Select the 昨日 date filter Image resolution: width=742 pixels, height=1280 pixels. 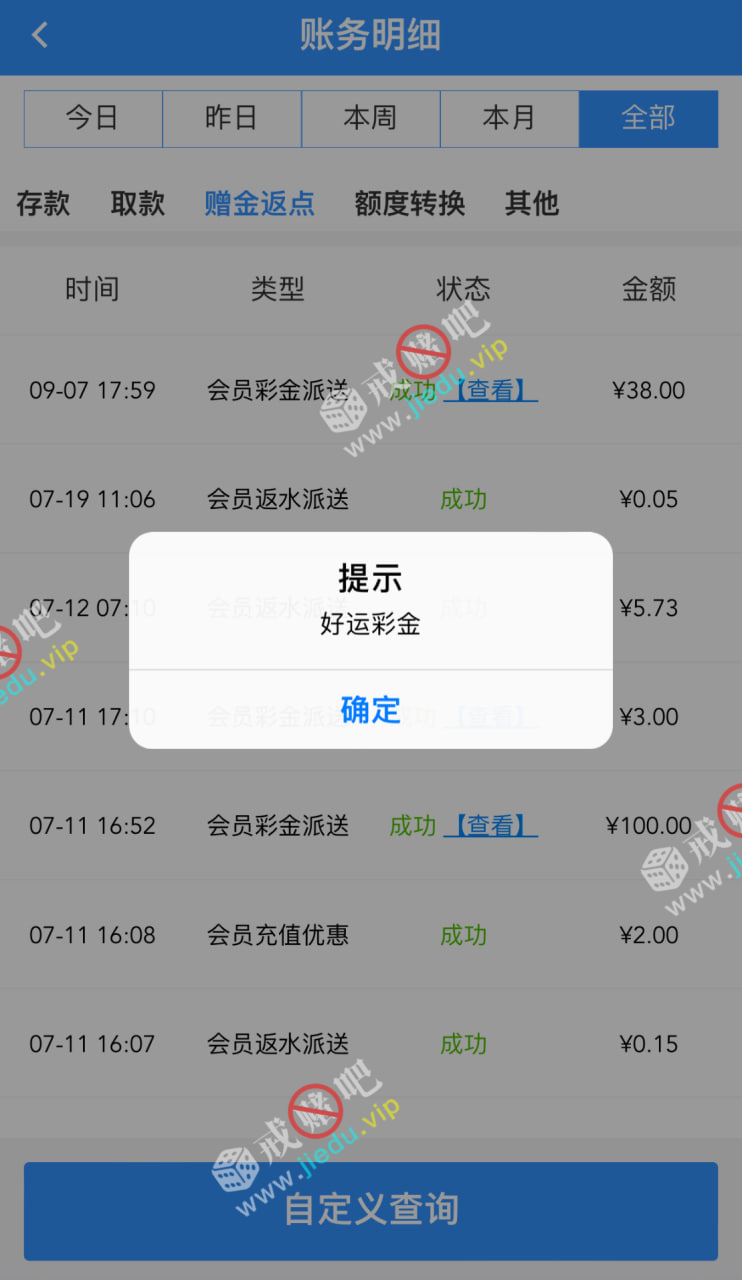point(231,119)
